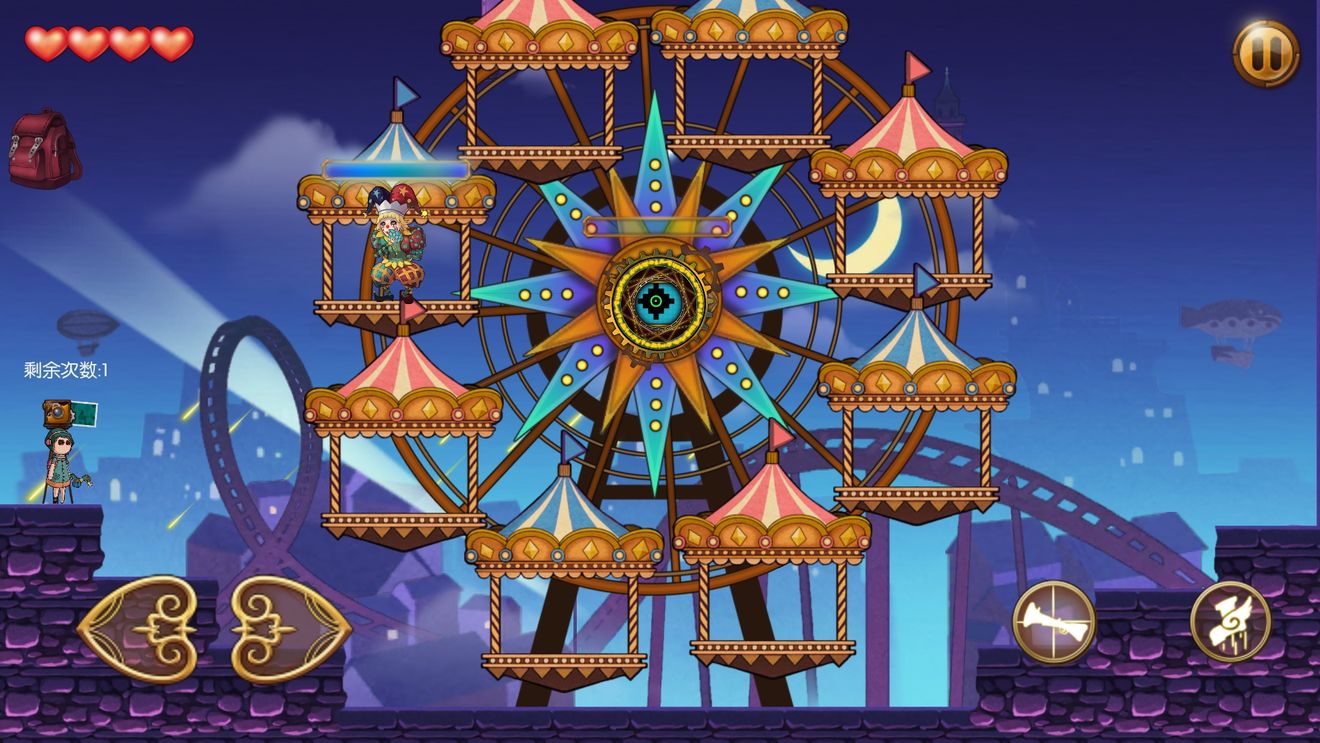Viewport: 1320px width, 743px height.
Task: Move the character left
Action: coord(141,629)
